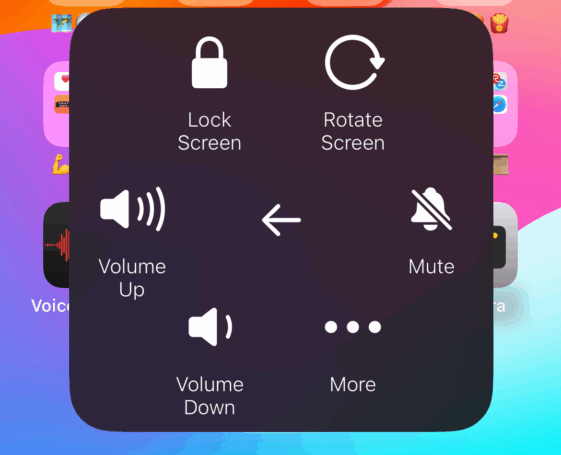Lower the volume with Volume Down
561x455 pixels.
tap(210, 361)
